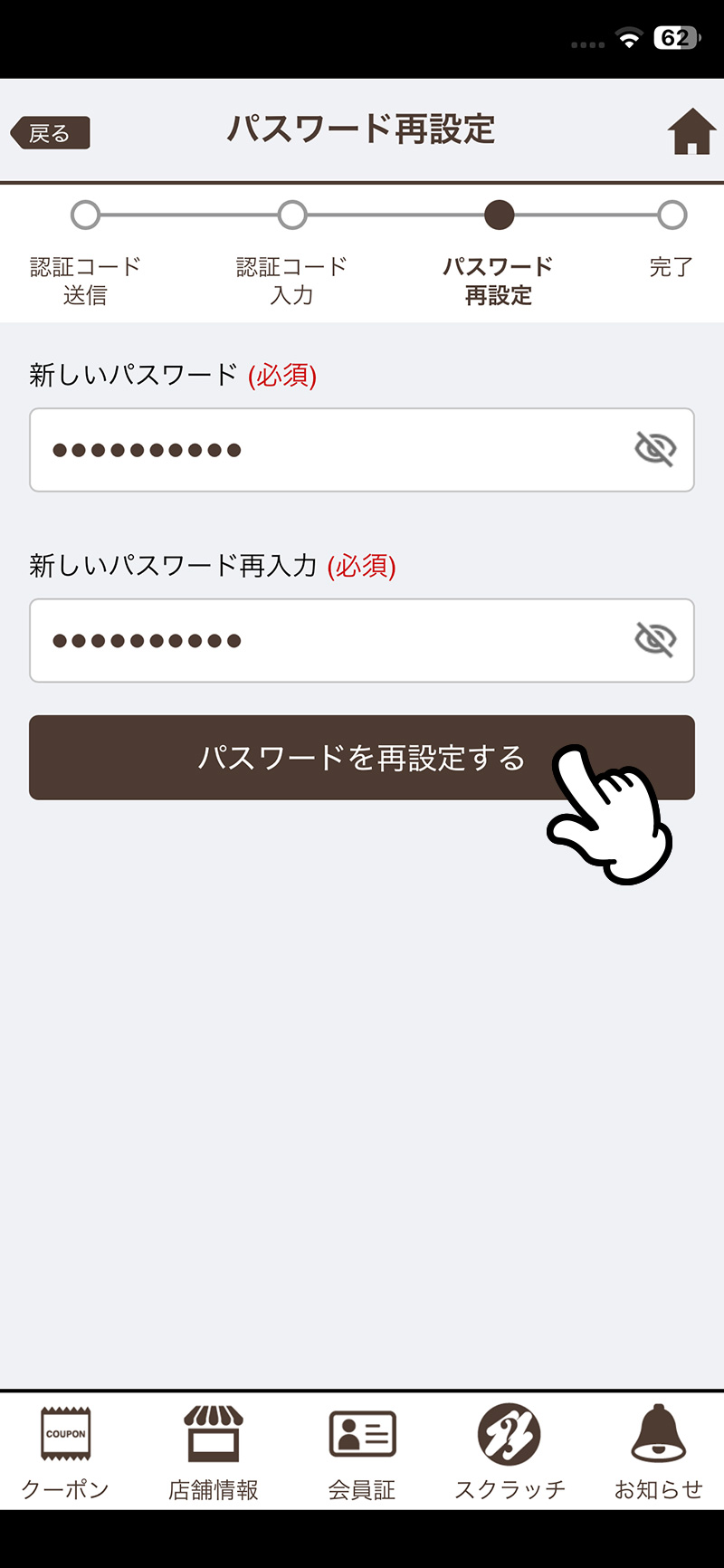Screen dimensions: 724x1568
Task: Open the 会員証 tab
Action: click(x=362, y=1451)
